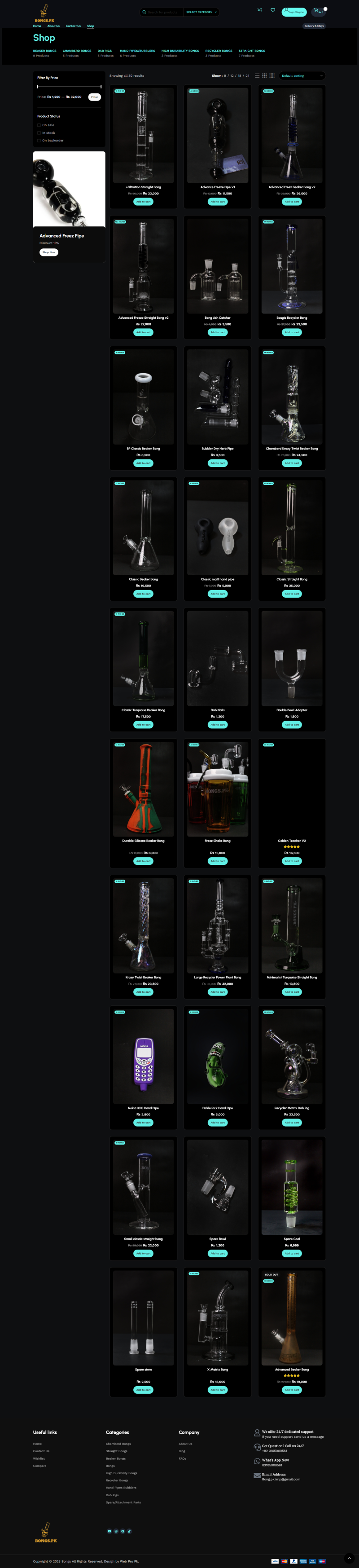Check the On sale status box
Viewport: 359px width, 1568px height.
tap(39, 125)
